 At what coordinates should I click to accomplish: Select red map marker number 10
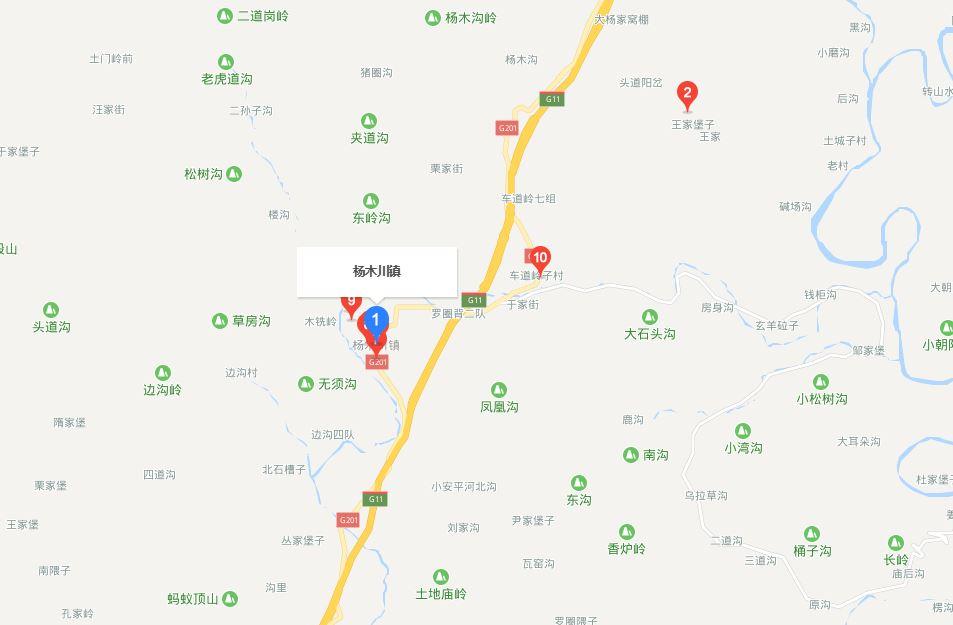540,258
